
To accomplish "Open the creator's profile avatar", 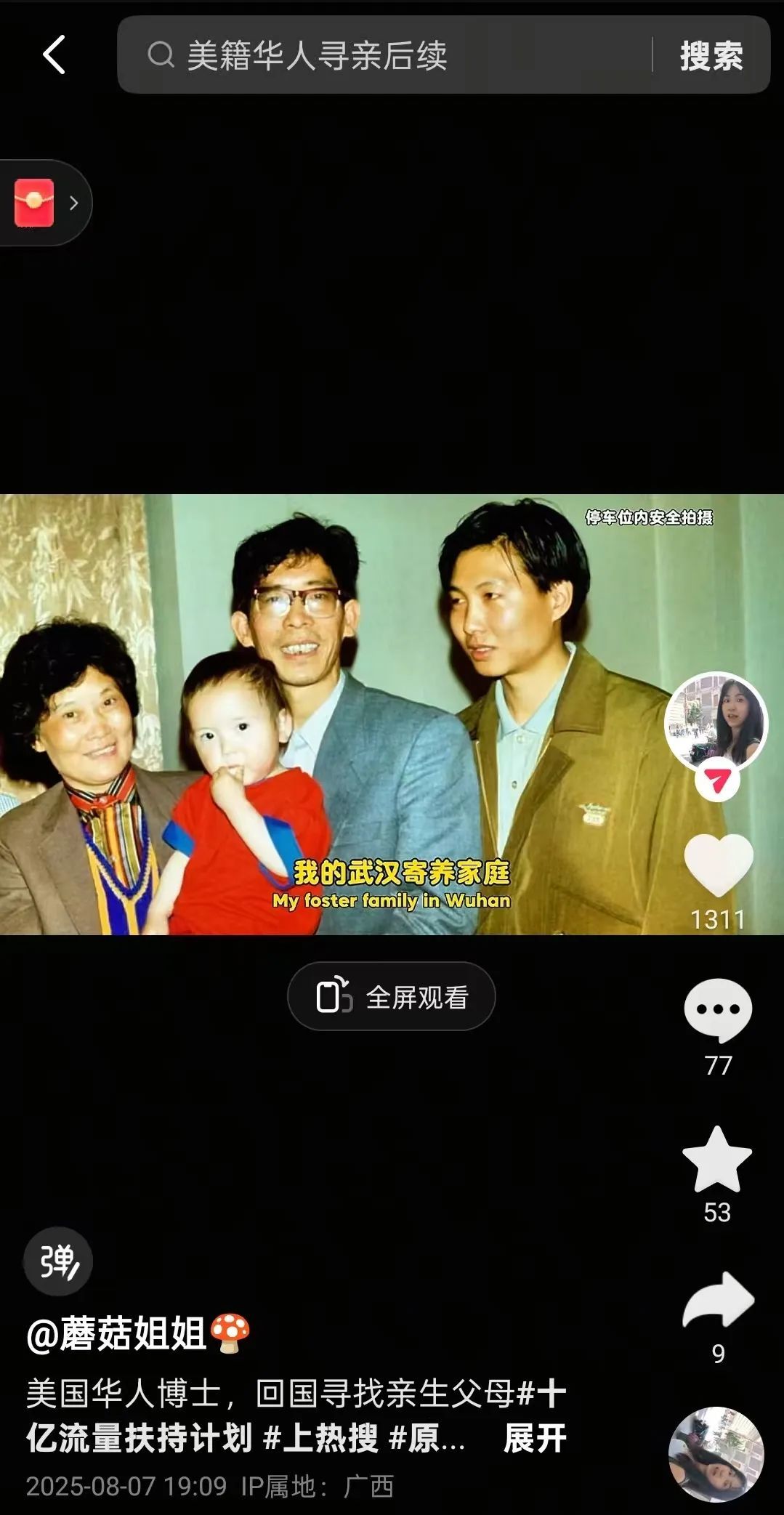I will [x=716, y=720].
